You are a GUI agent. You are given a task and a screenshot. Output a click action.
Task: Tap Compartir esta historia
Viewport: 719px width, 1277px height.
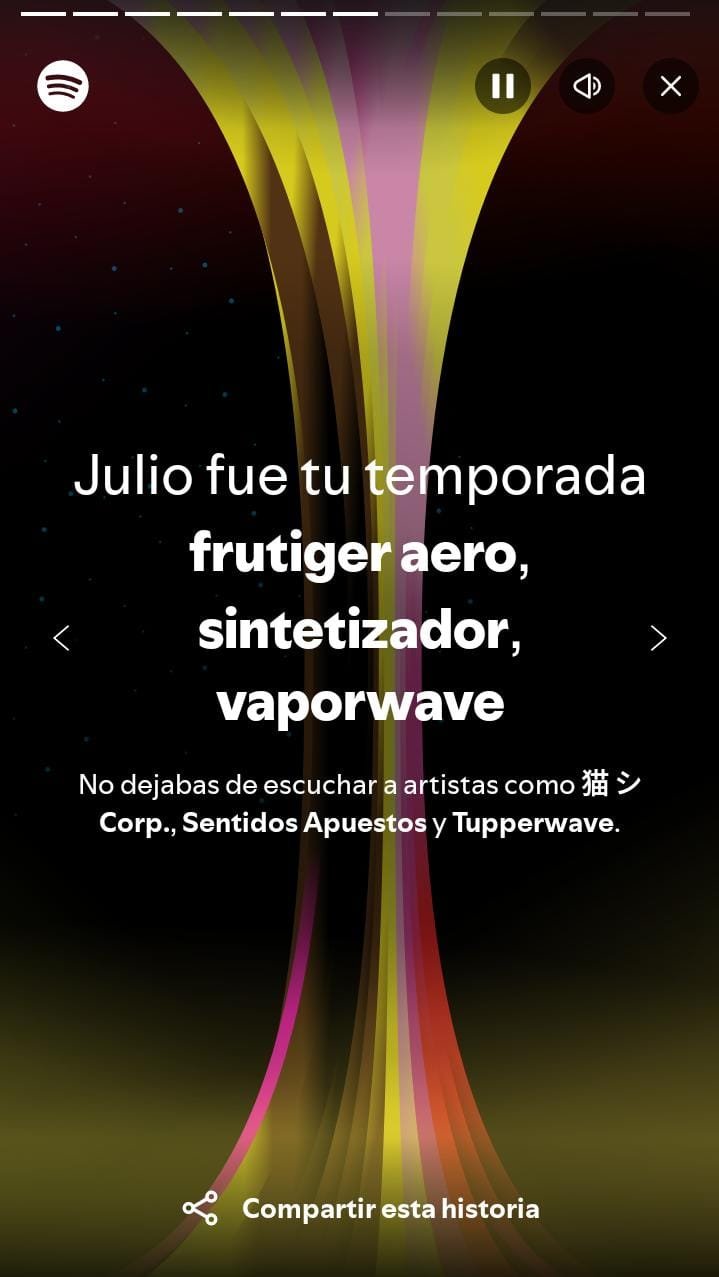(x=360, y=1208)
